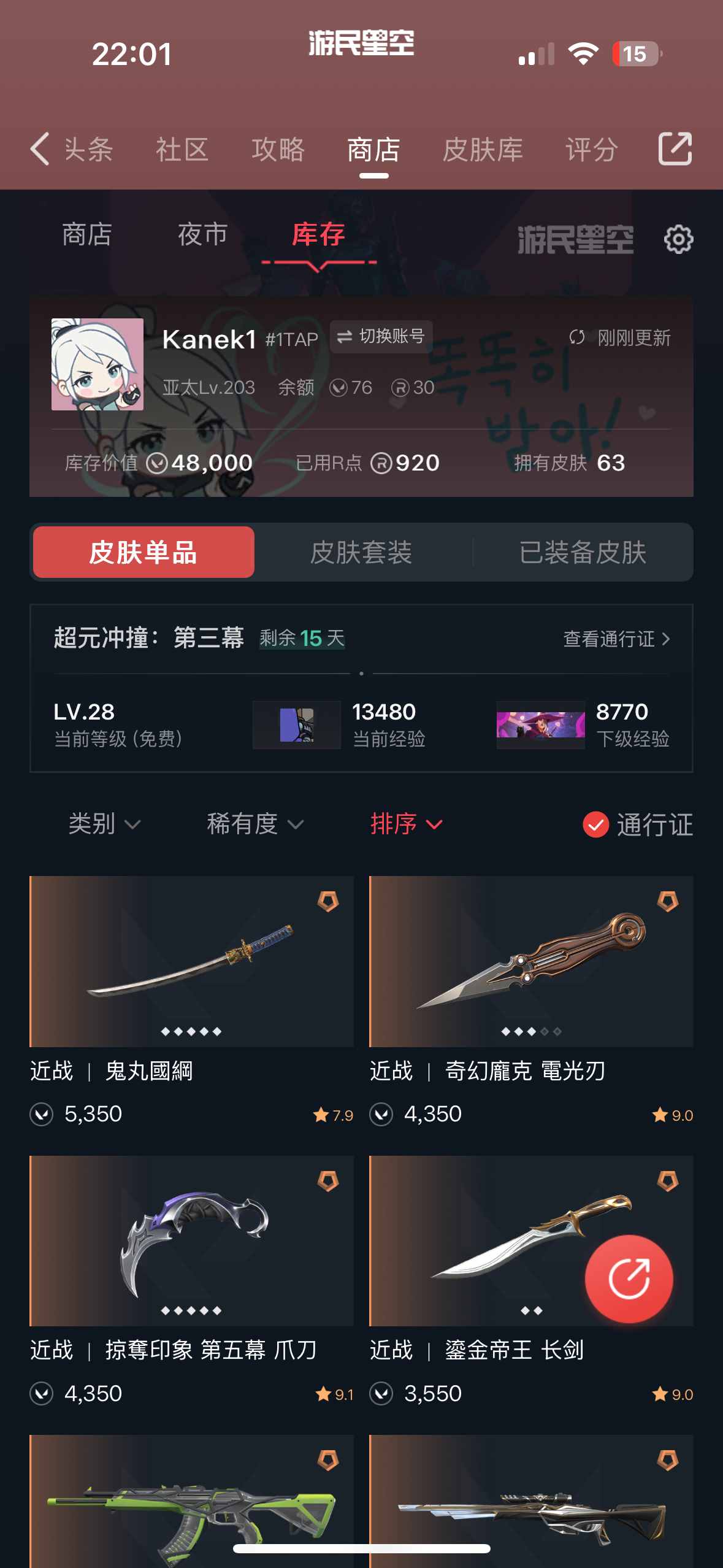723x1568 pixels.
Task: Expand the 类别 filter dropdown
Action: (x=104, y=824)
